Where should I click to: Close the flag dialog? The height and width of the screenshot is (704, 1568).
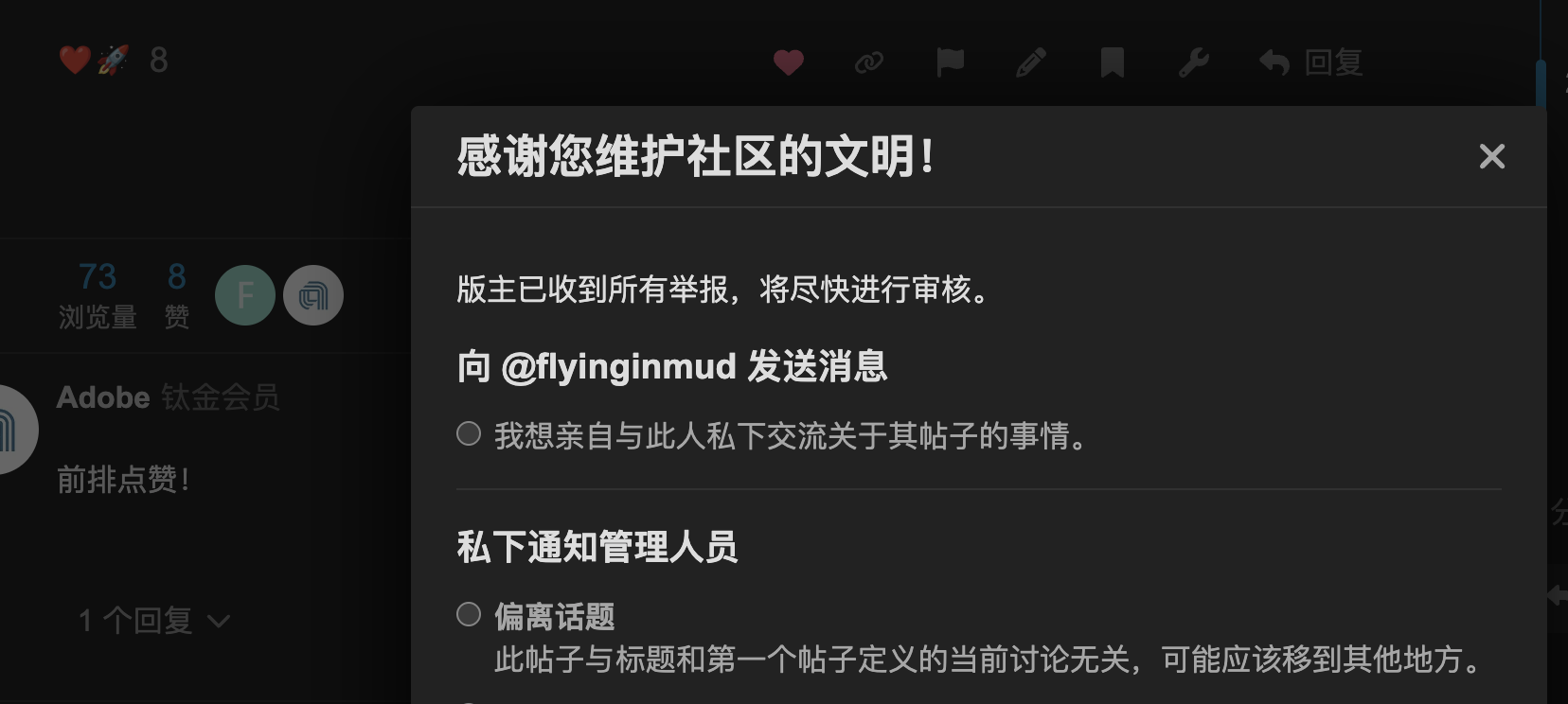coord(1491,156)
